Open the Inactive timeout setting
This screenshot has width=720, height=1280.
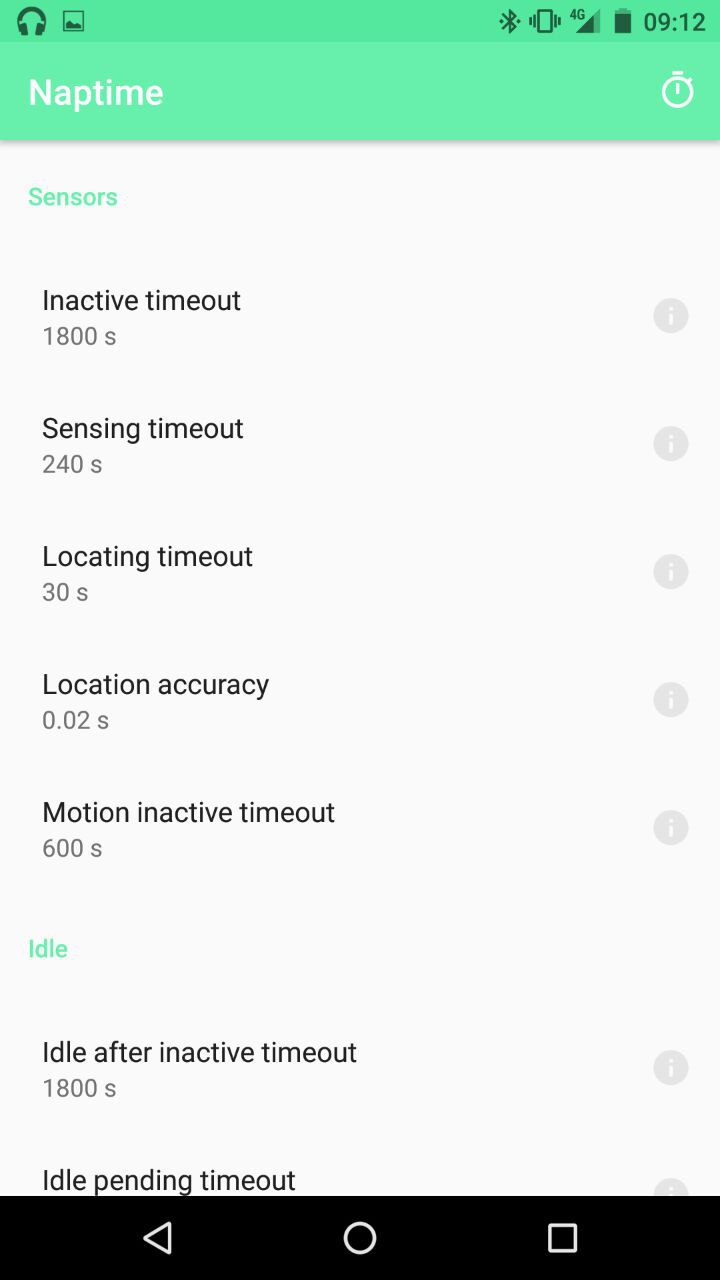(360, 316)
